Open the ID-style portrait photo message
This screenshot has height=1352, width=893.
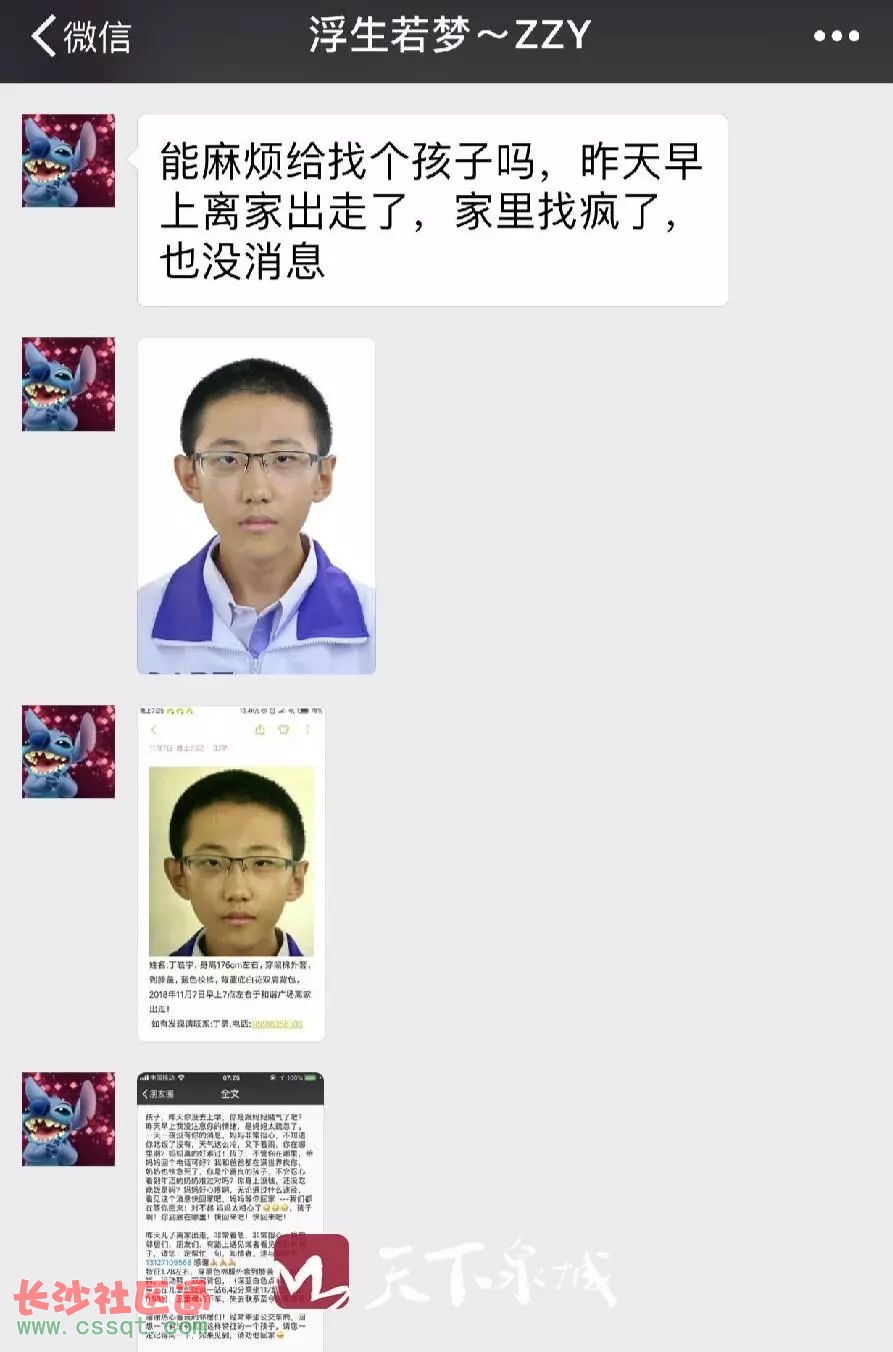(256, 505)
